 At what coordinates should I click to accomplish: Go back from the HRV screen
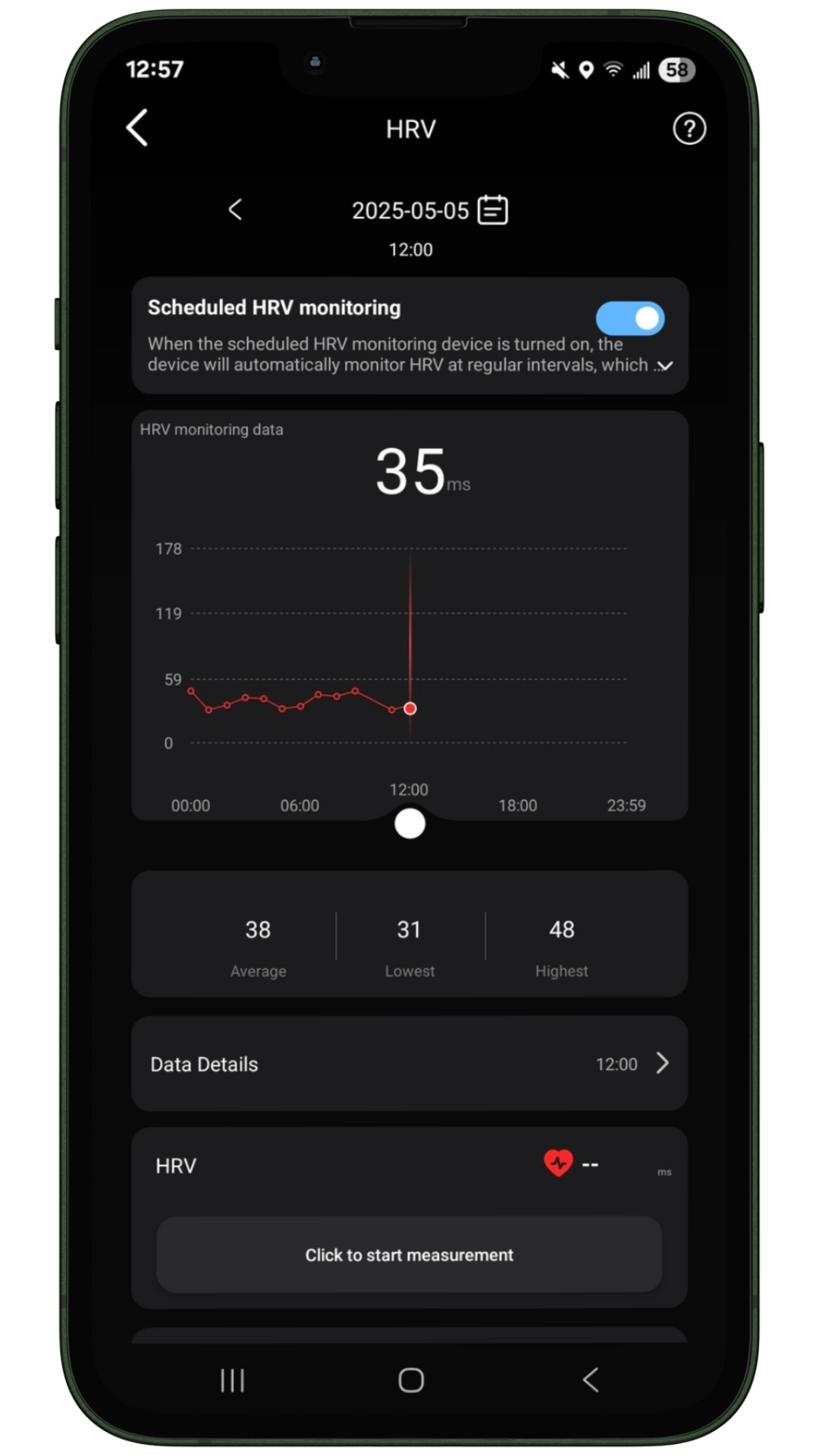pyautogui.click(x=137, y=127)
